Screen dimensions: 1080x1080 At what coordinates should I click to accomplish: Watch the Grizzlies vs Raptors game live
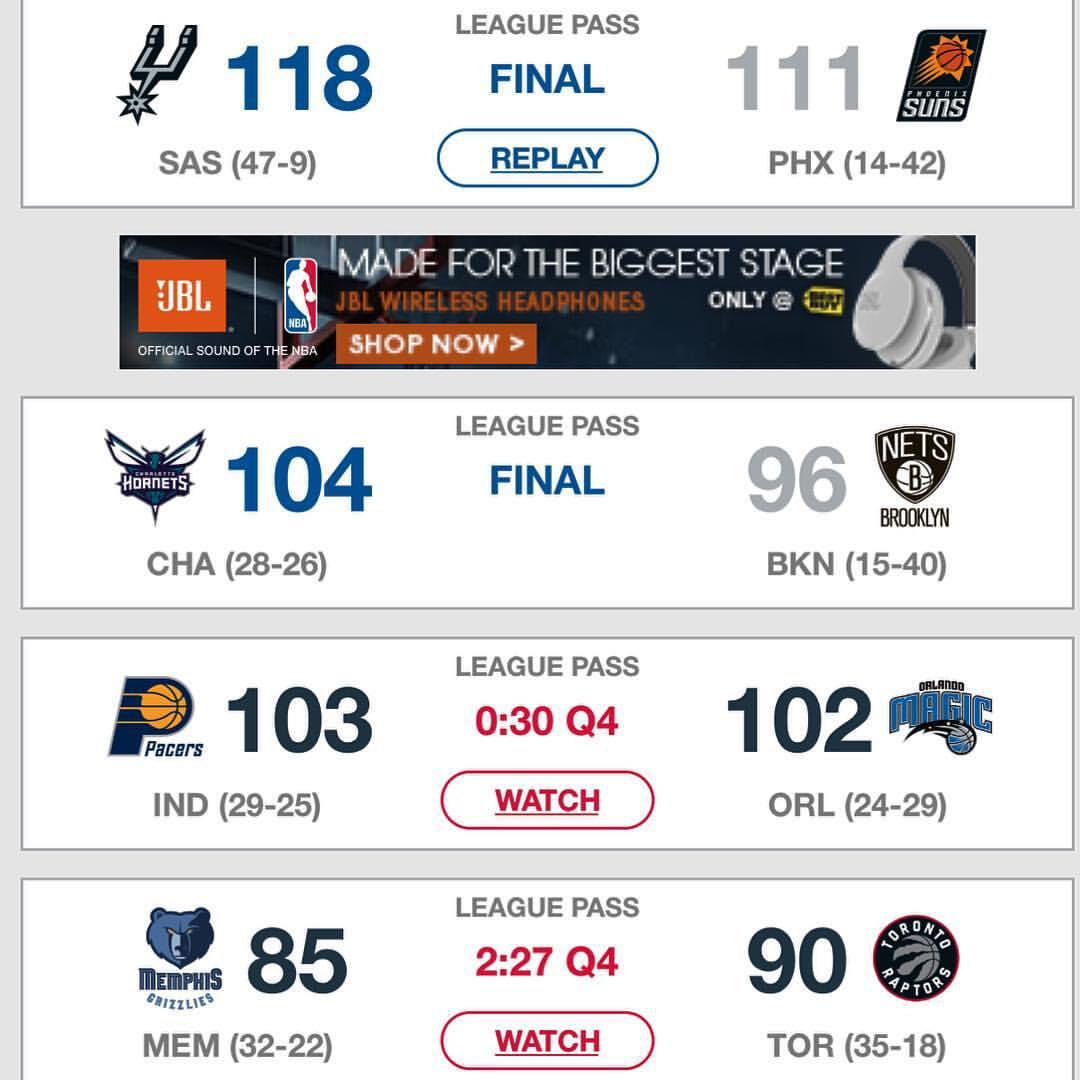point(547,1041)
